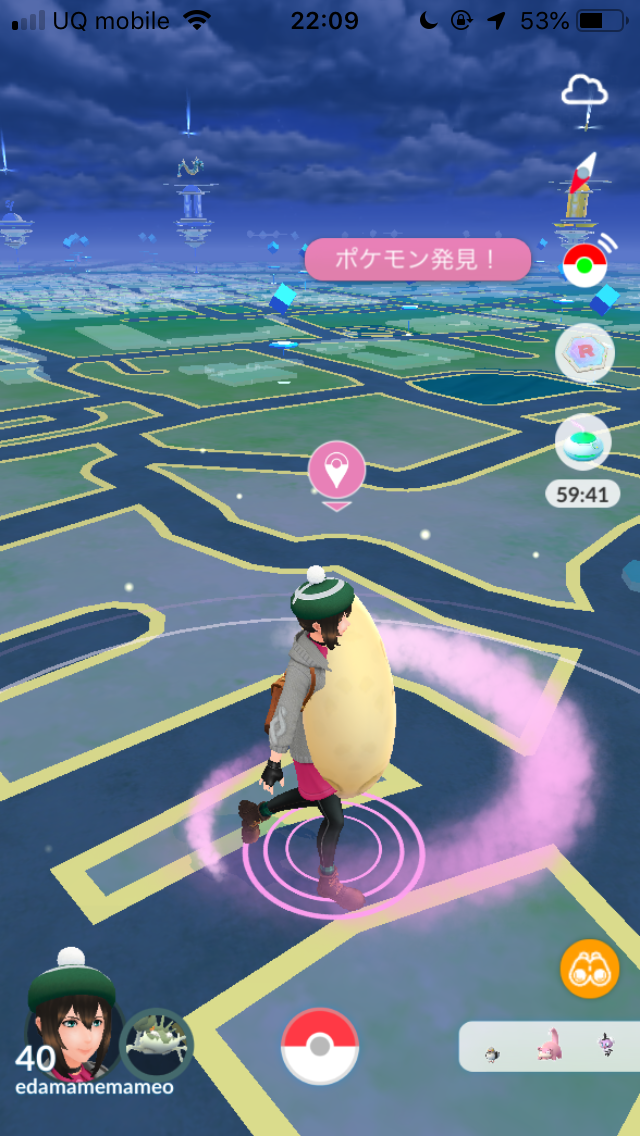Image resolution: width=640 pixels, height=1136 pixels.
Task: Open the buddy Pokémon portrait
Action: [x=156, y=1044]
